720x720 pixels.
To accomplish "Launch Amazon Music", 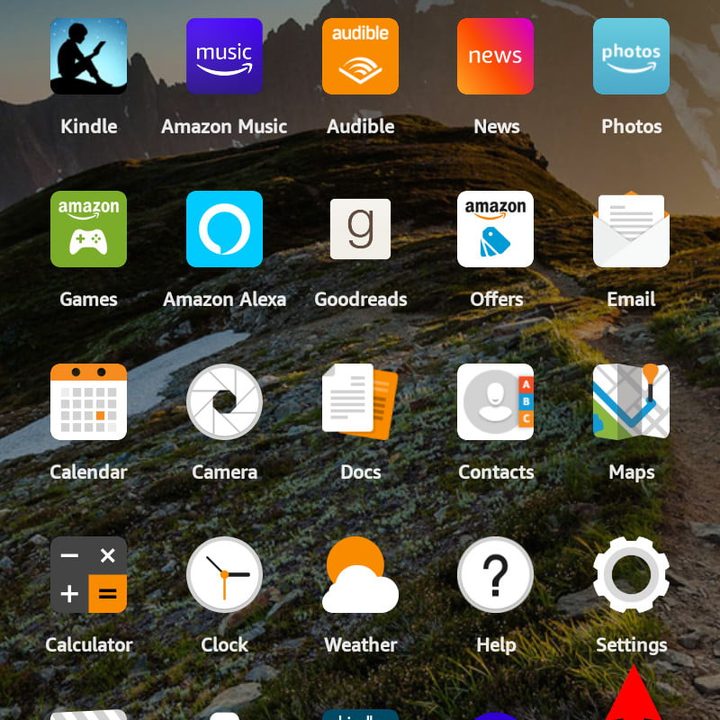I will [224, 57].
